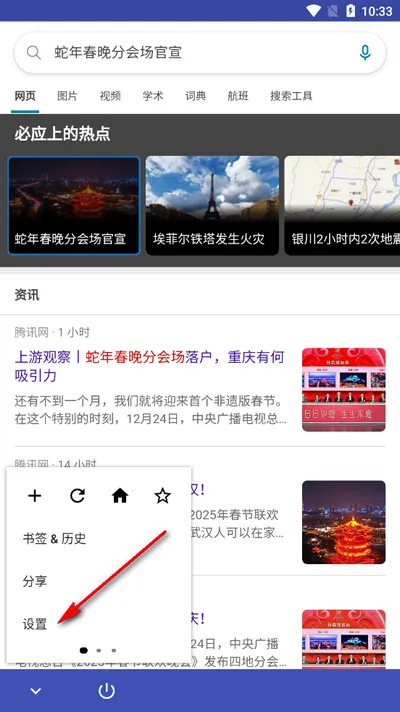Screen dimensions: 400x712
Task: Collapse the menu with the down chevron
Action: (35, 691)
